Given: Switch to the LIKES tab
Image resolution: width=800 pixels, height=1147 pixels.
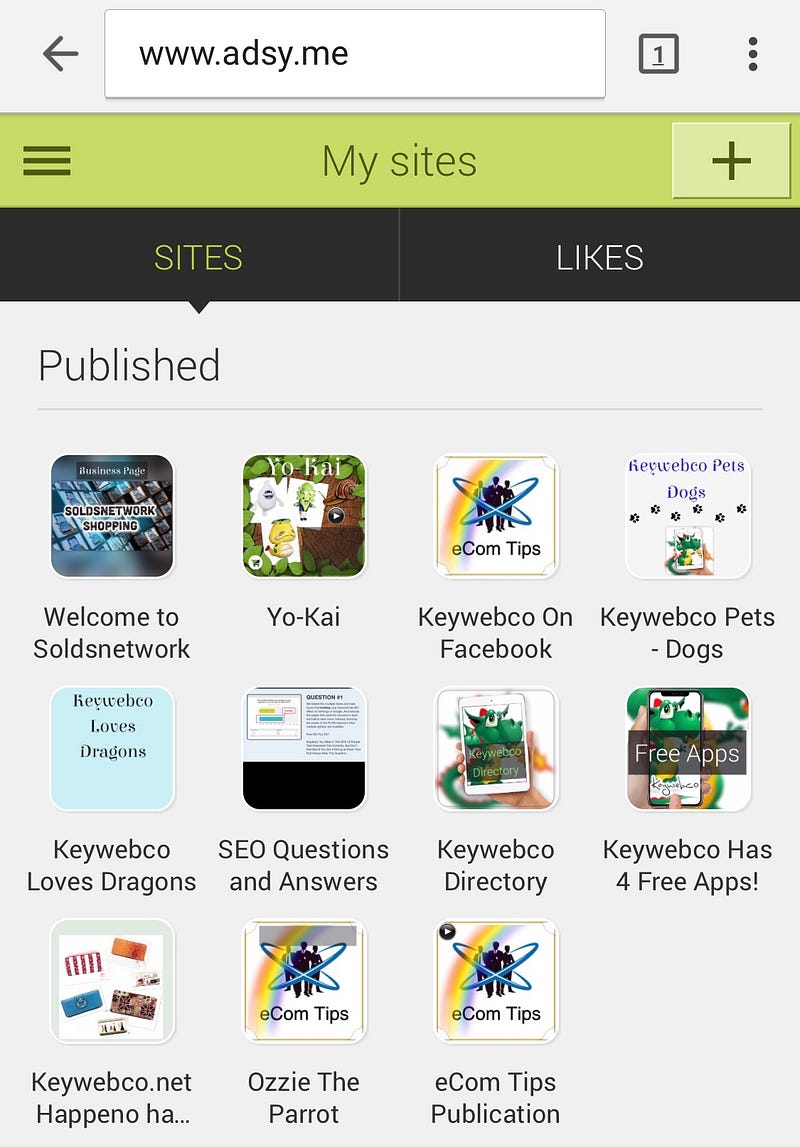Looking at the screenshot, I should 599,257.
